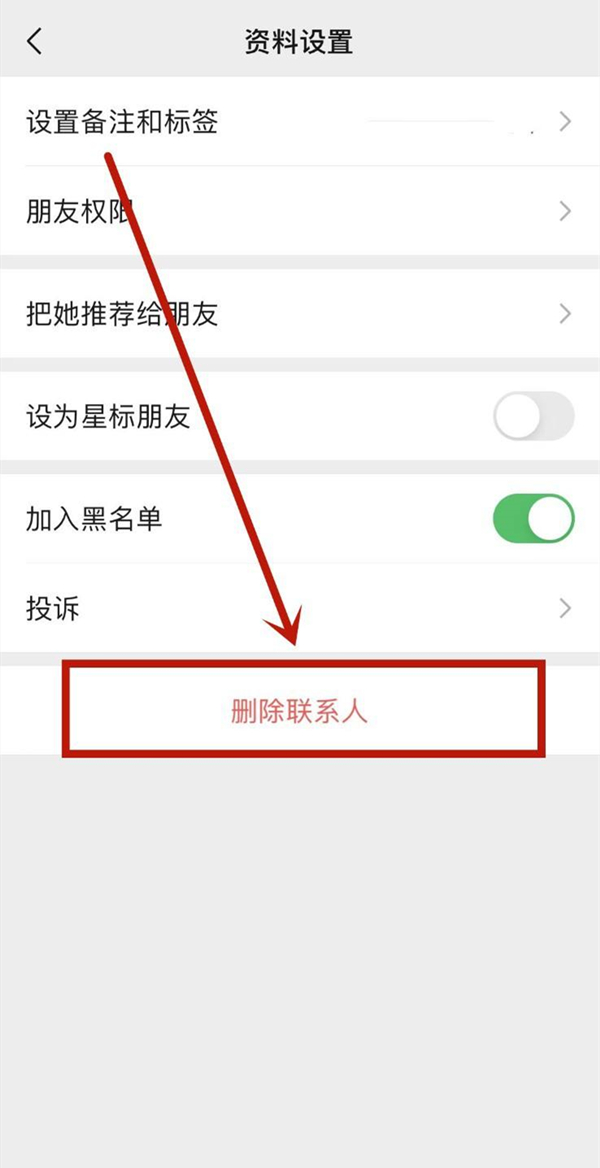Open 朋友权限 settings

(x=300, y=211)
